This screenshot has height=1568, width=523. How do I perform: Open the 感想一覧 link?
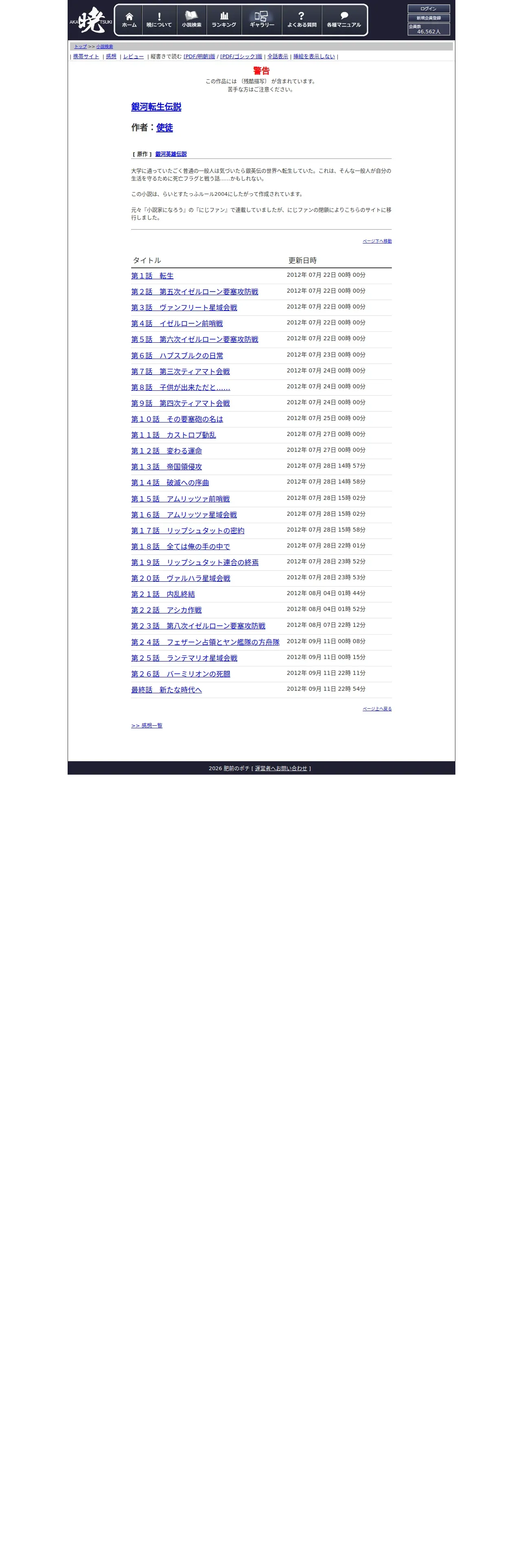[x=147, y=725]
